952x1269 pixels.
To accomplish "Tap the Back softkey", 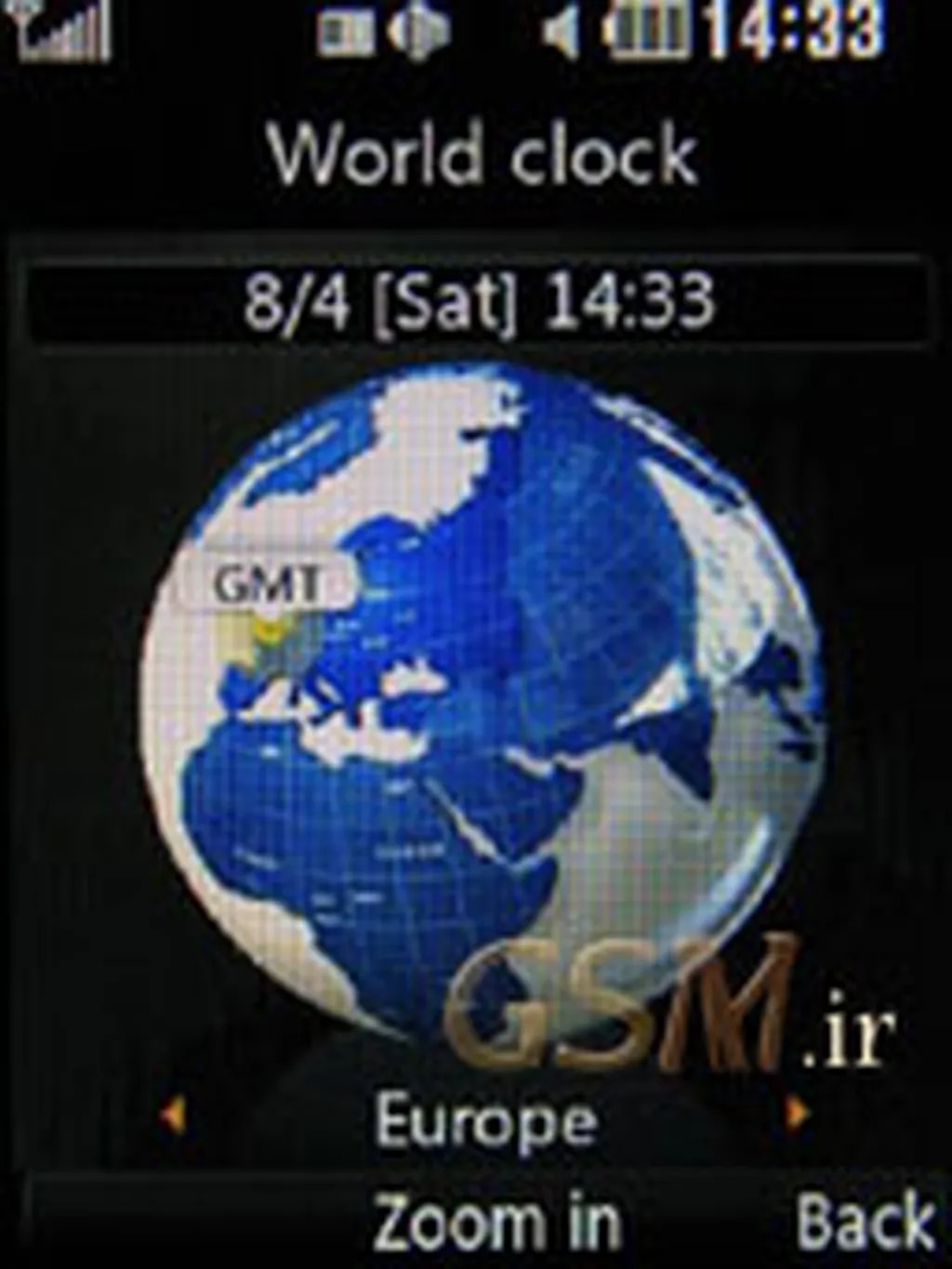I will (x=865, y=1222).
